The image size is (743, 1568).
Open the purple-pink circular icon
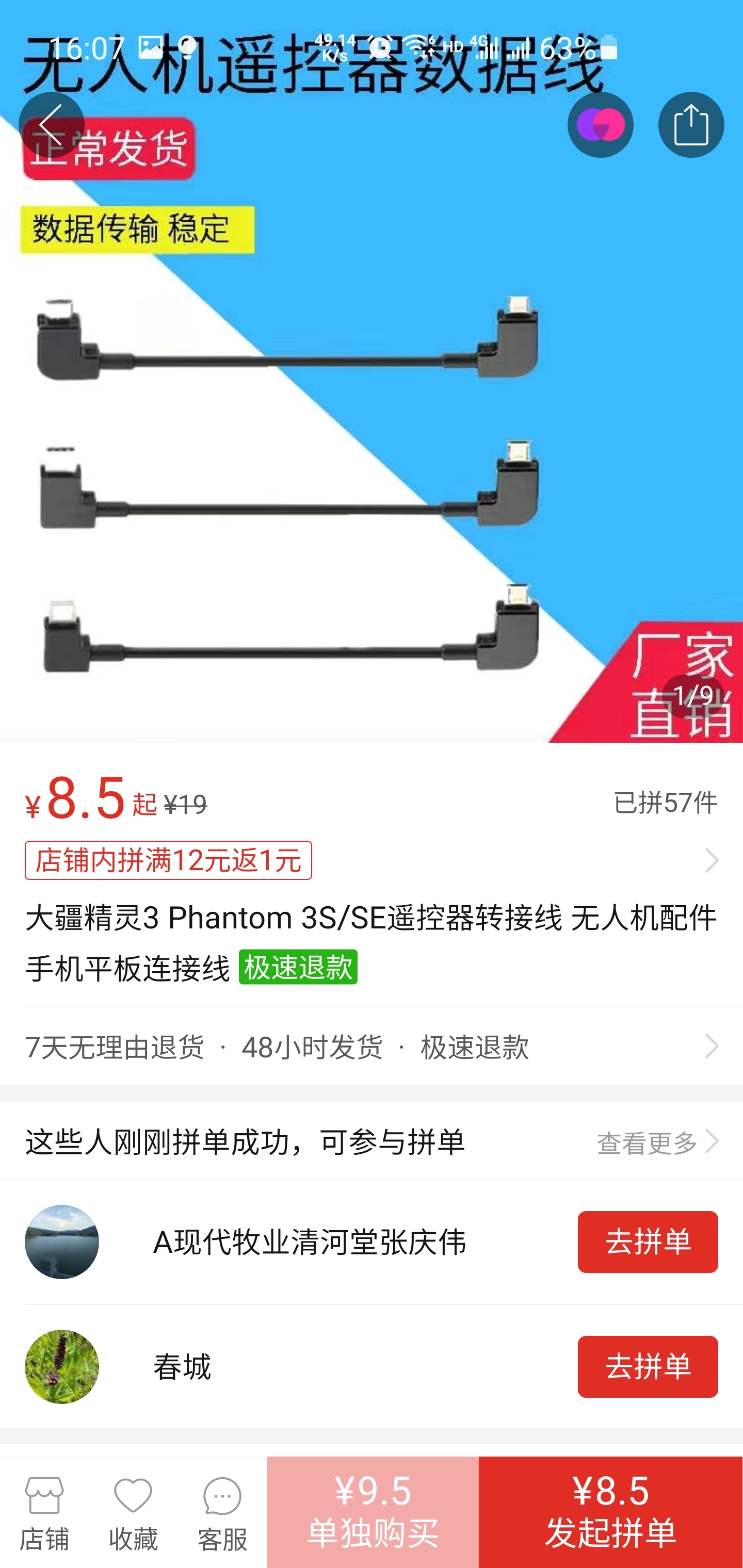(x=600, y=125)
